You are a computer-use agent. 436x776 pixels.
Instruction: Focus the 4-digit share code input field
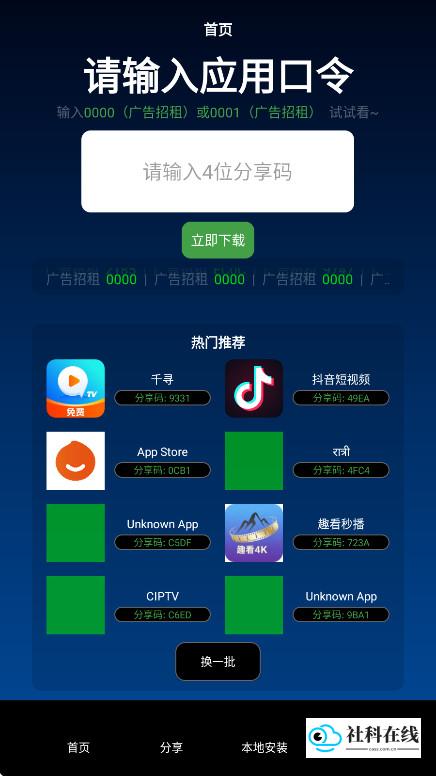(217, 171)
